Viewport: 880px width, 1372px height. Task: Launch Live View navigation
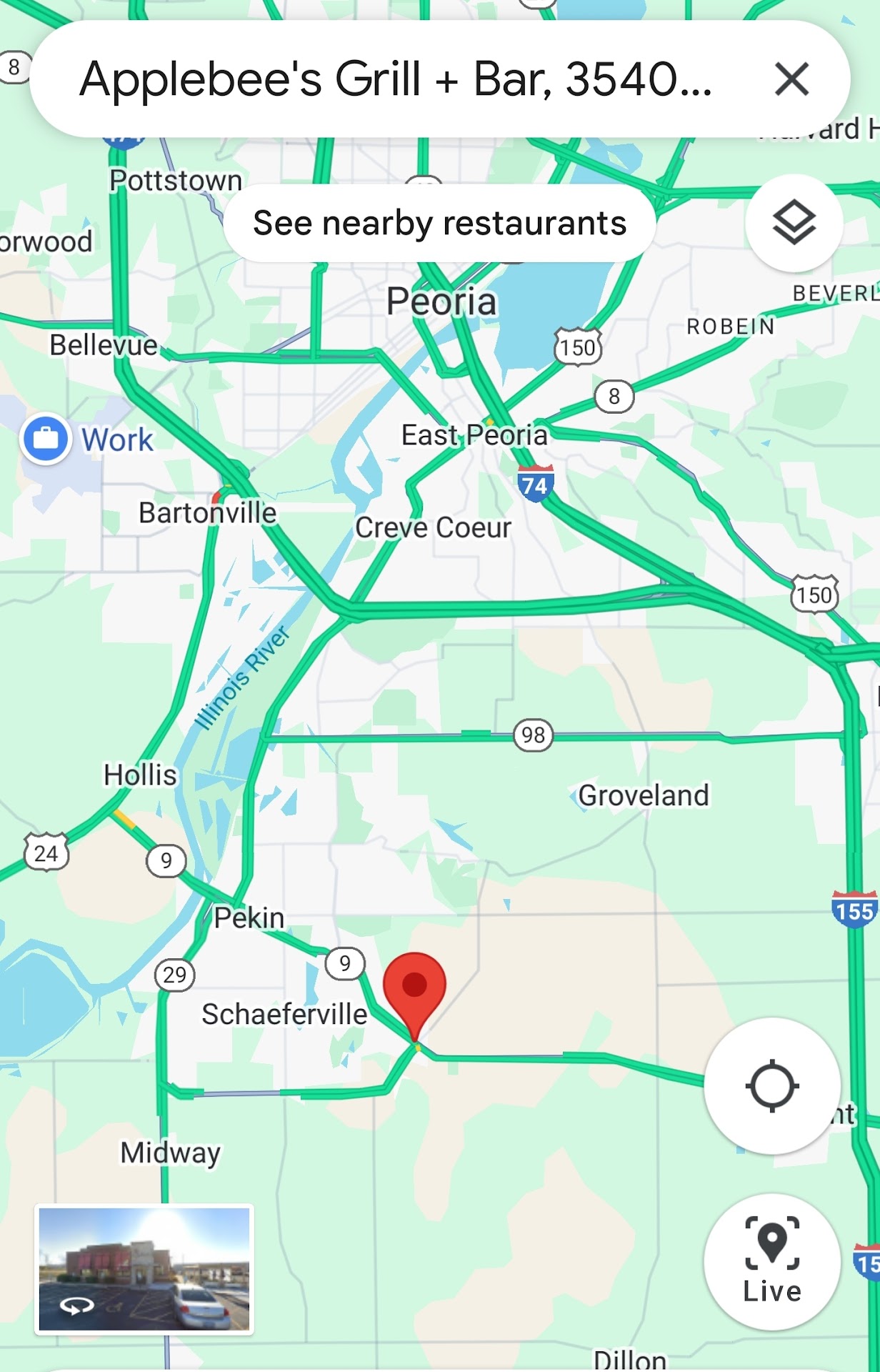pyautogui.click(x=771, y=1261)
